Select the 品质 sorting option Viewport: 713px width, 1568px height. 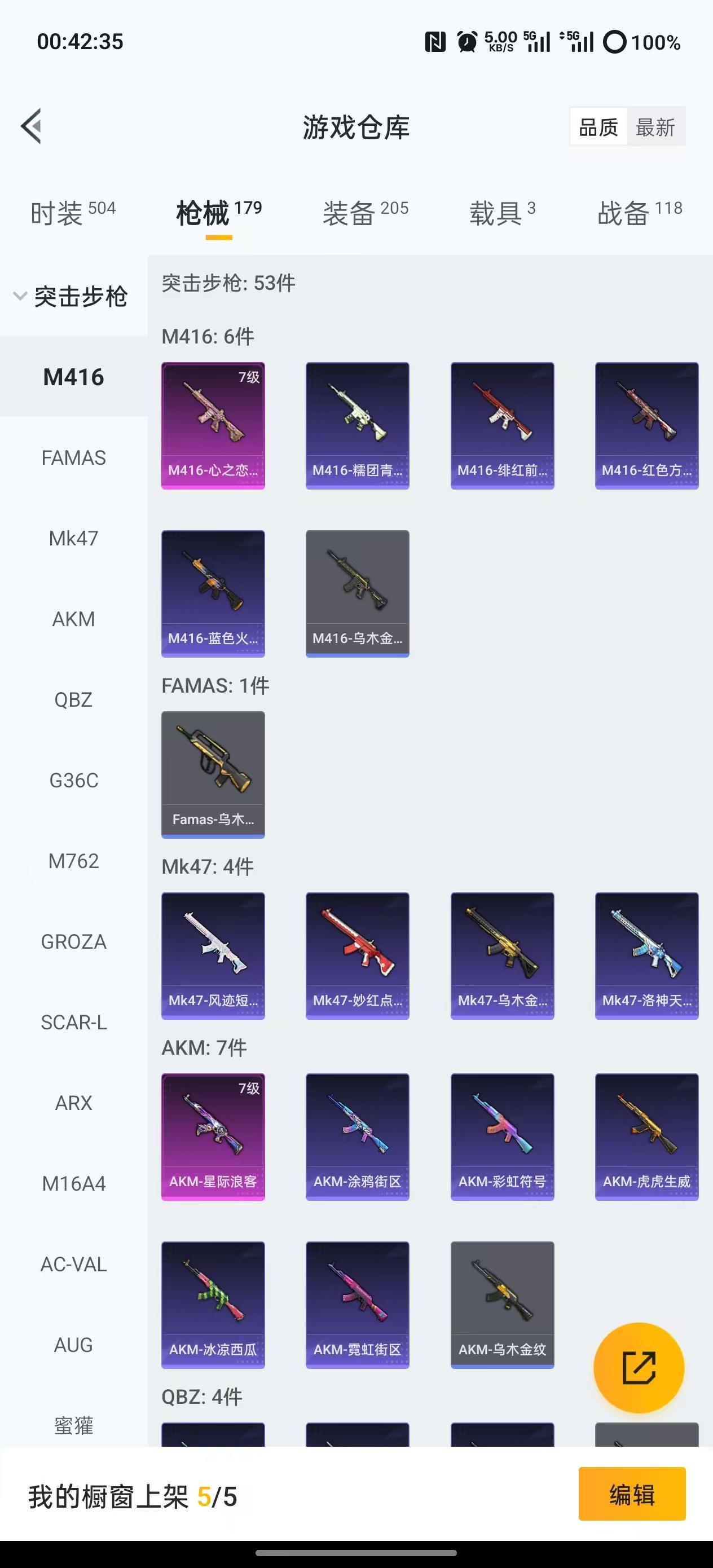coord(598,127)
